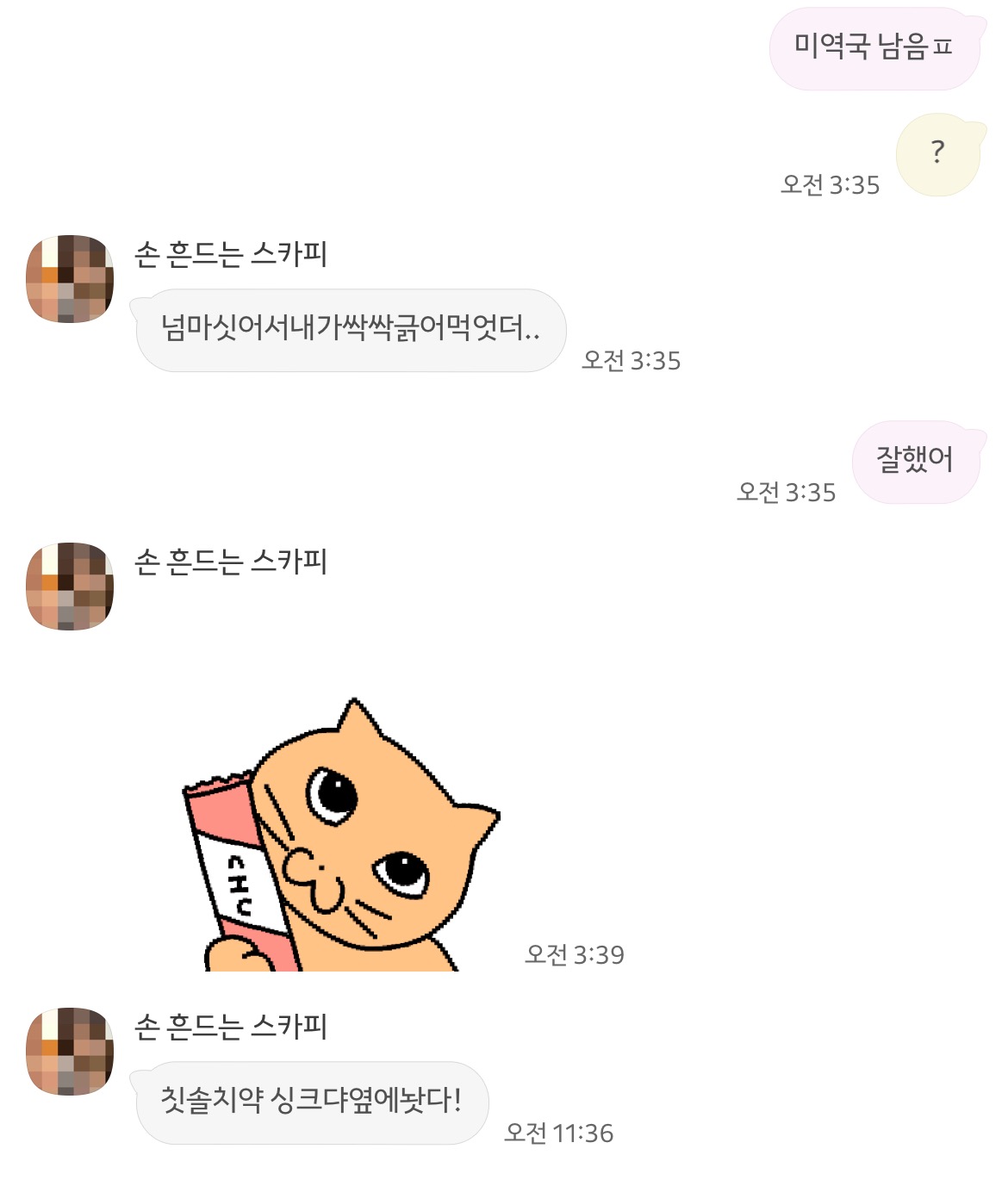Open sender's profile photo beside the 넘마싯어서 message
This screenshot has width=1008, height=1186.
(70, 278)
